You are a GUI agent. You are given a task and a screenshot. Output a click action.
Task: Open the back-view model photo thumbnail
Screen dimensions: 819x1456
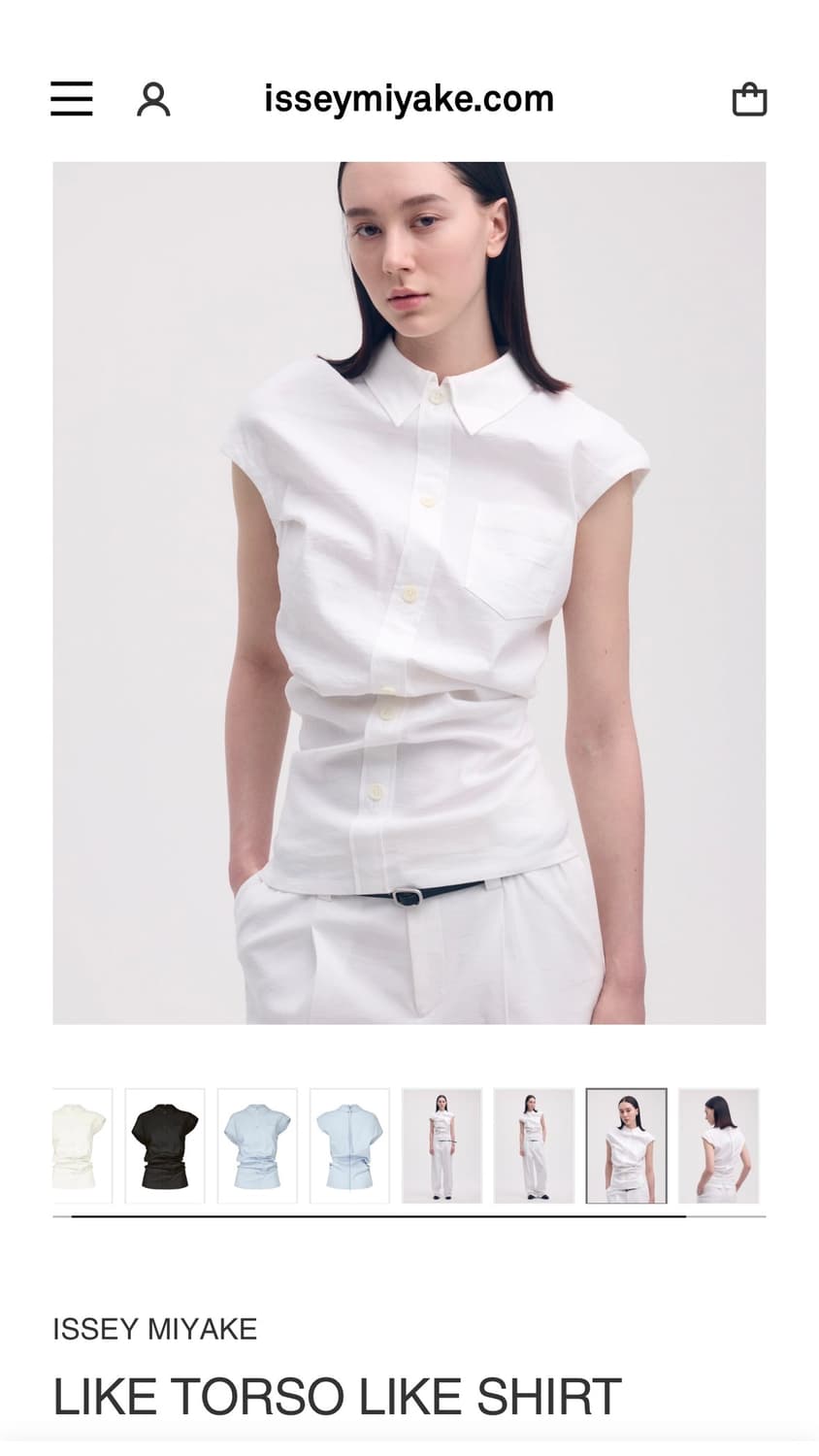(718, 1143)
